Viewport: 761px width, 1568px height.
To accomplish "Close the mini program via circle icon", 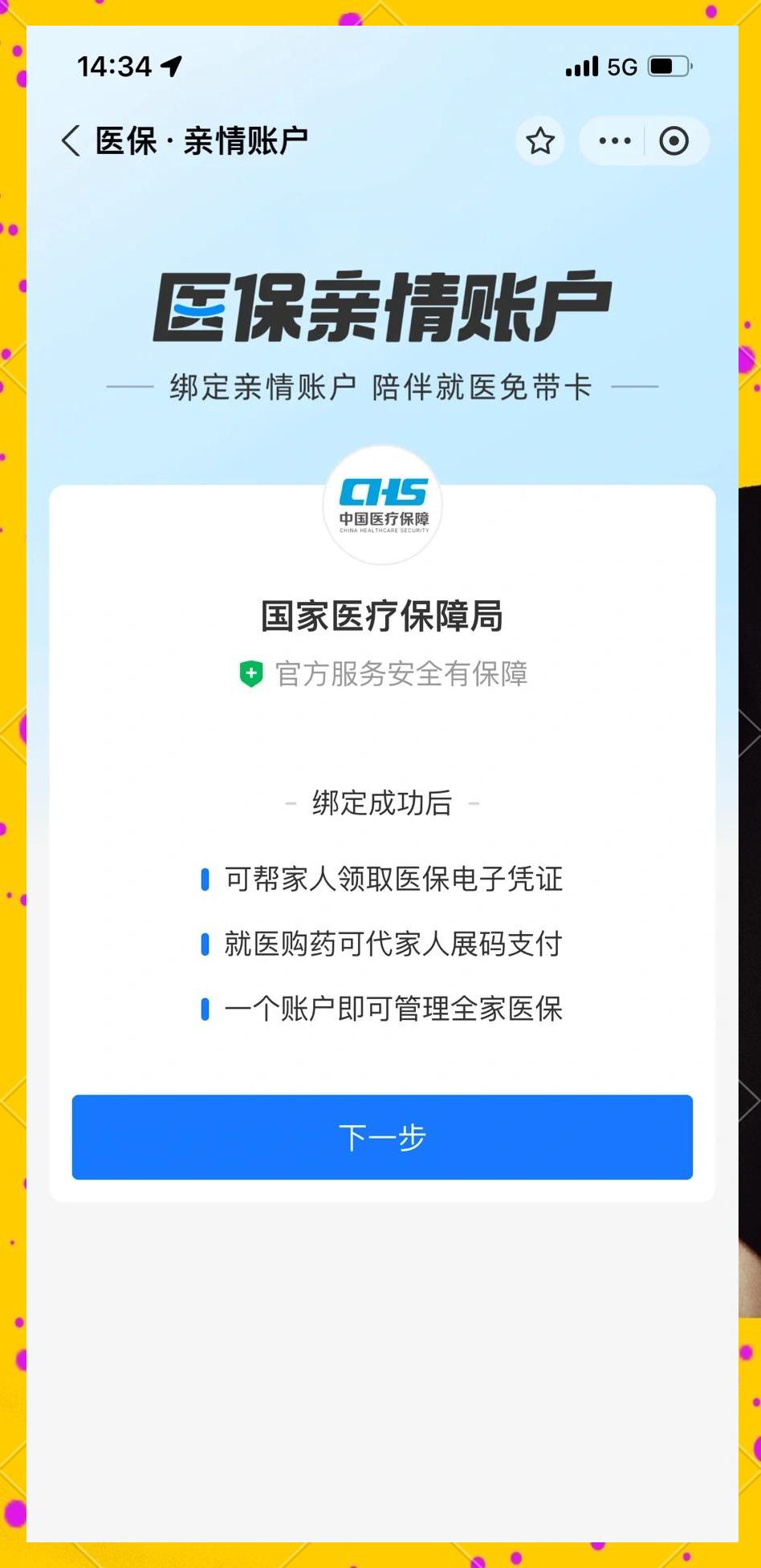I will point(674,141).
